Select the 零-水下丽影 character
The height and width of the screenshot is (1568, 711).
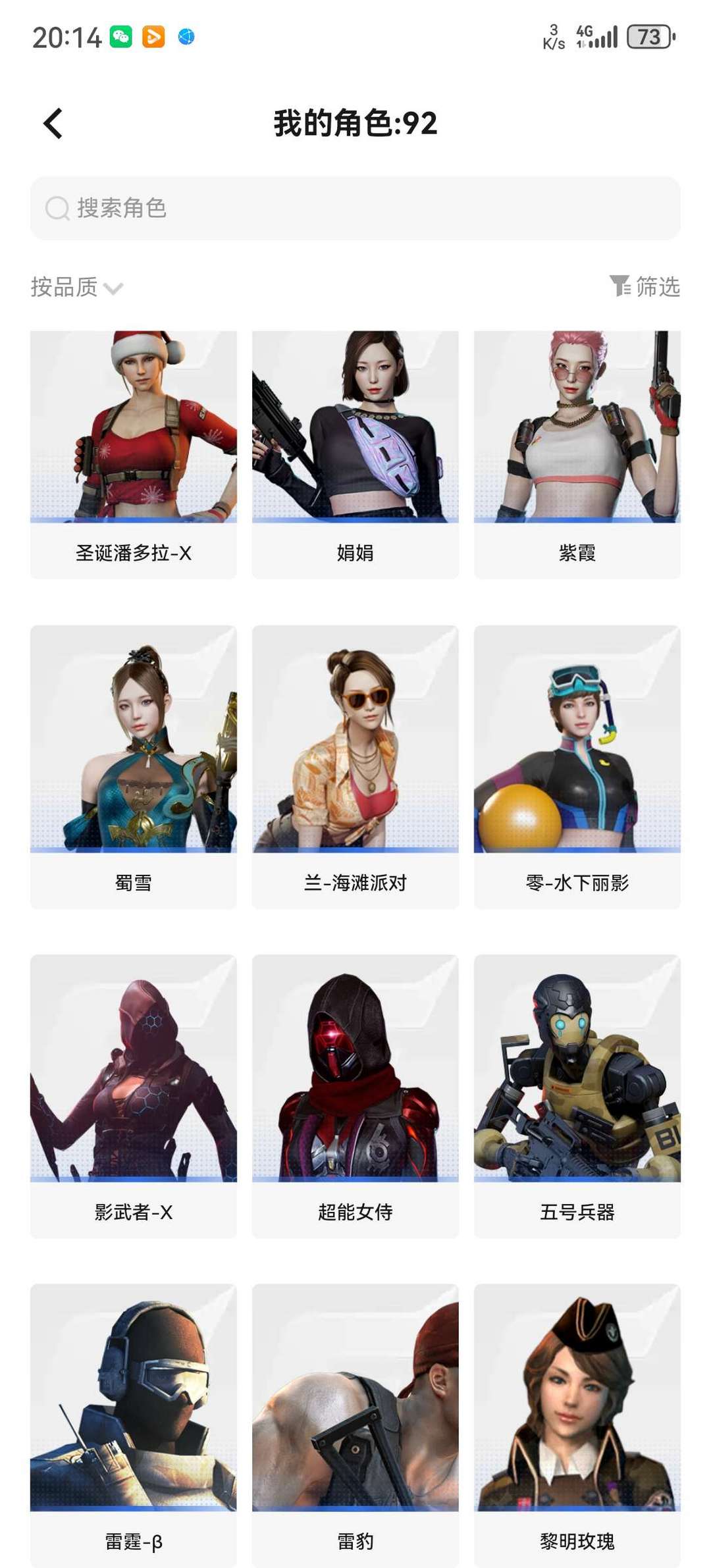coord(578,757)
